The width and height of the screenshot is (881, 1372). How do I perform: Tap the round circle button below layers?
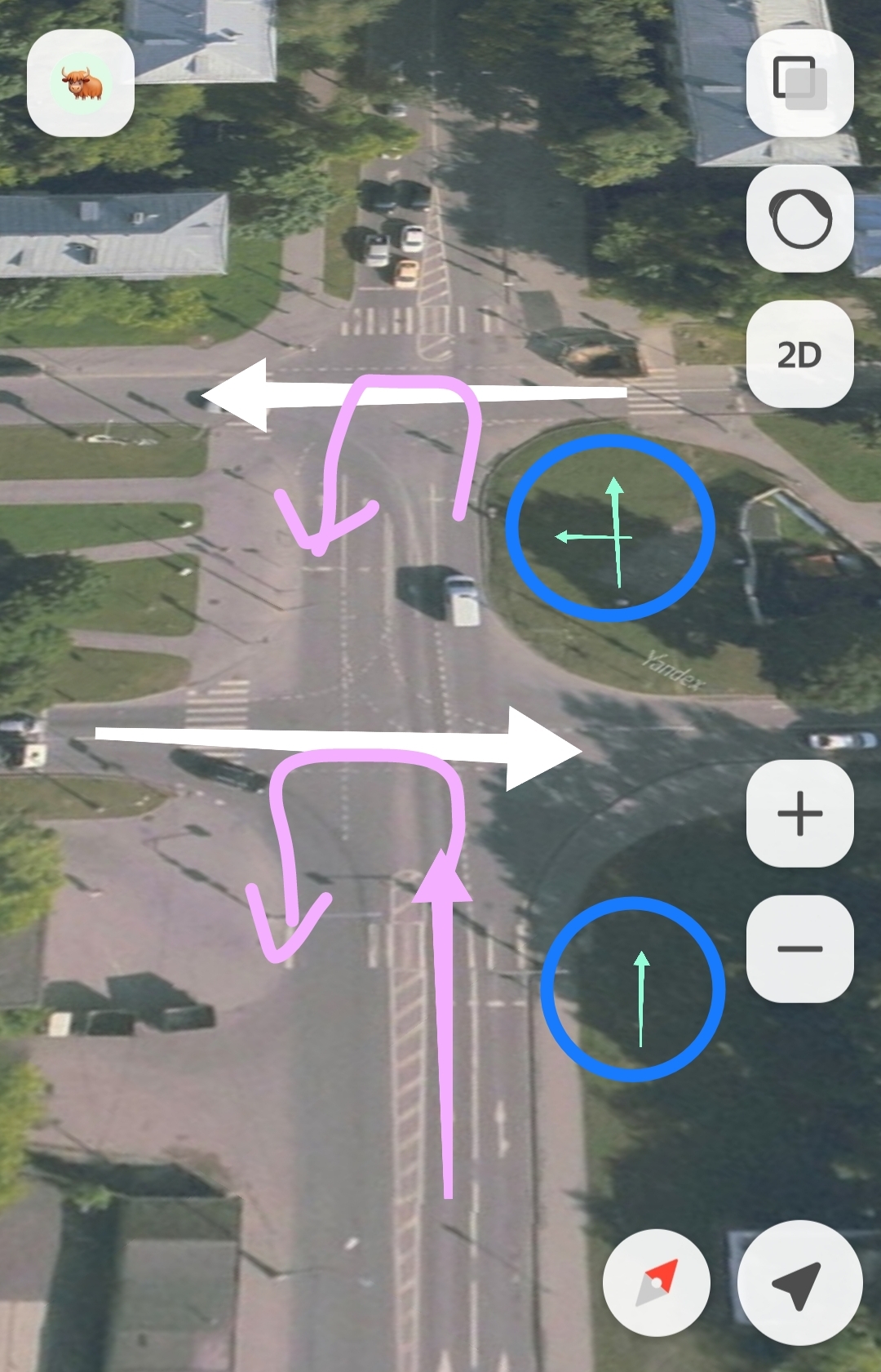(x=799, y=219)
